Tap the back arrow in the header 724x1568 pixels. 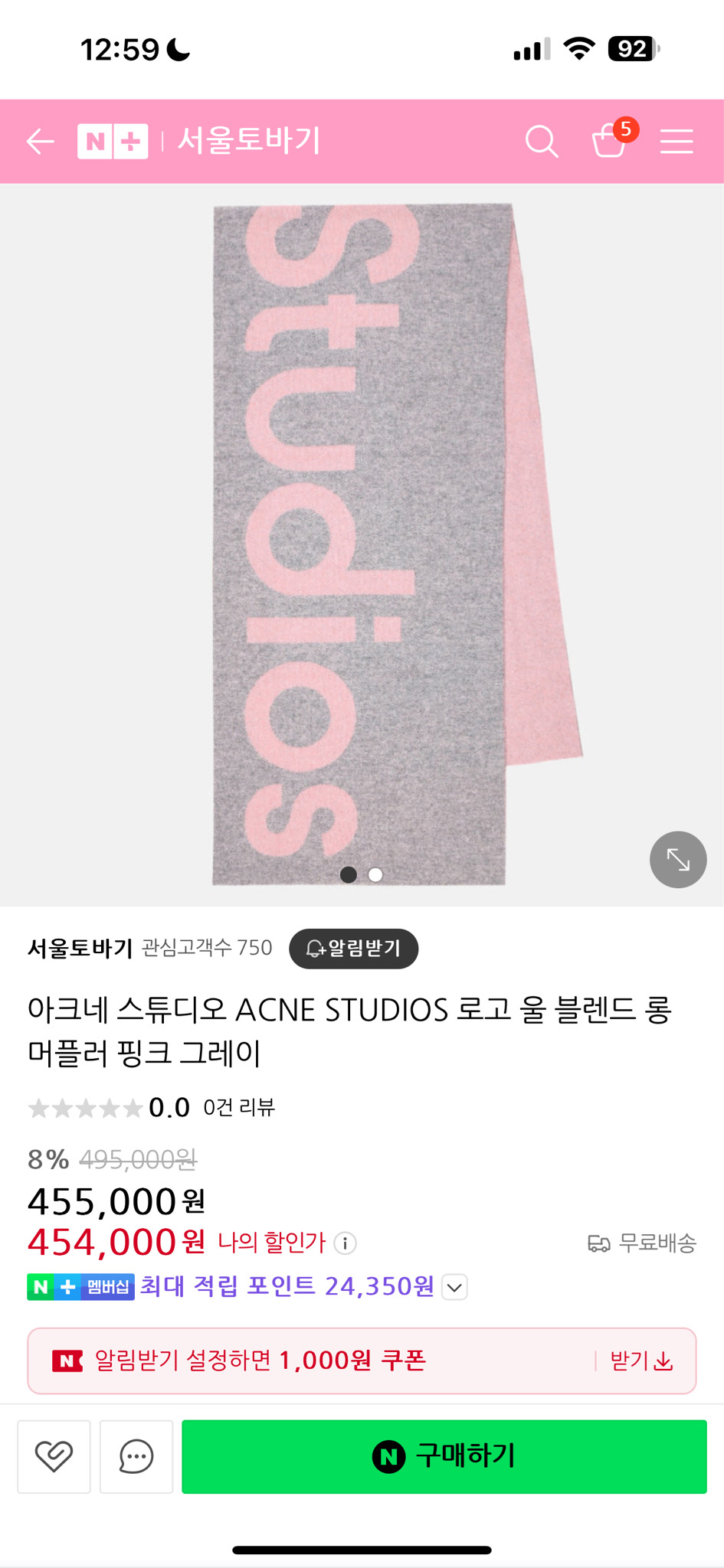tap(40, 141)
